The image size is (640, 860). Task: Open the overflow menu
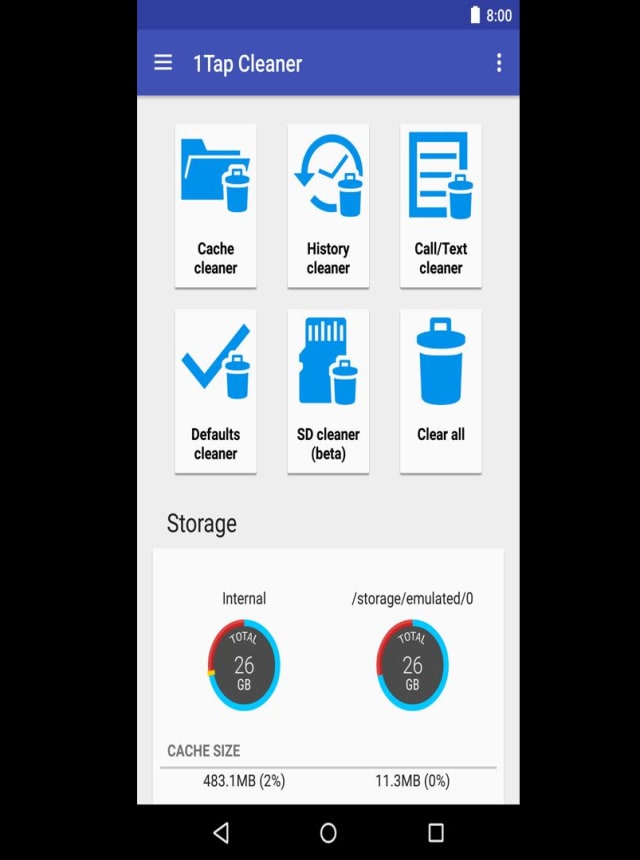coord(499,63)
